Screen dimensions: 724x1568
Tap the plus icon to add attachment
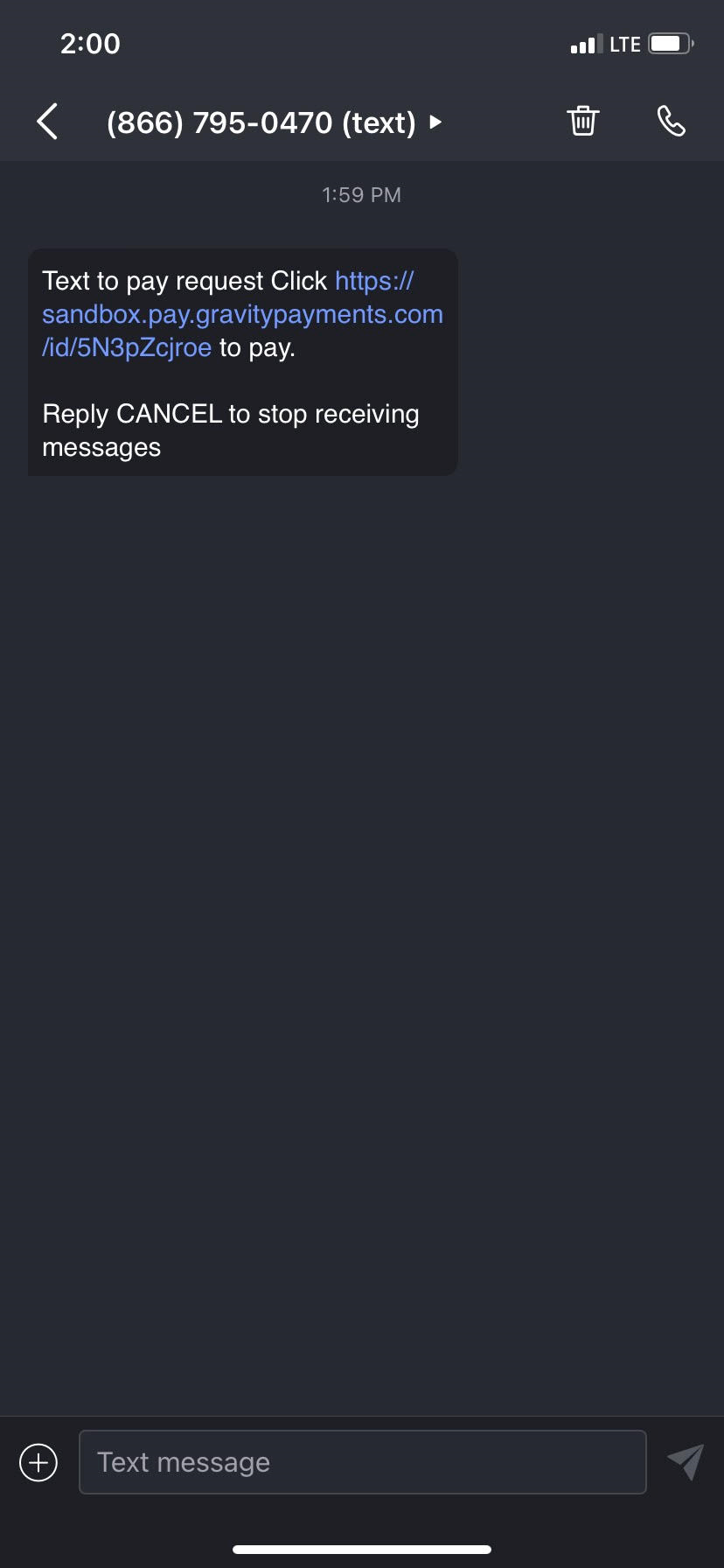[x=38, y=1462]
